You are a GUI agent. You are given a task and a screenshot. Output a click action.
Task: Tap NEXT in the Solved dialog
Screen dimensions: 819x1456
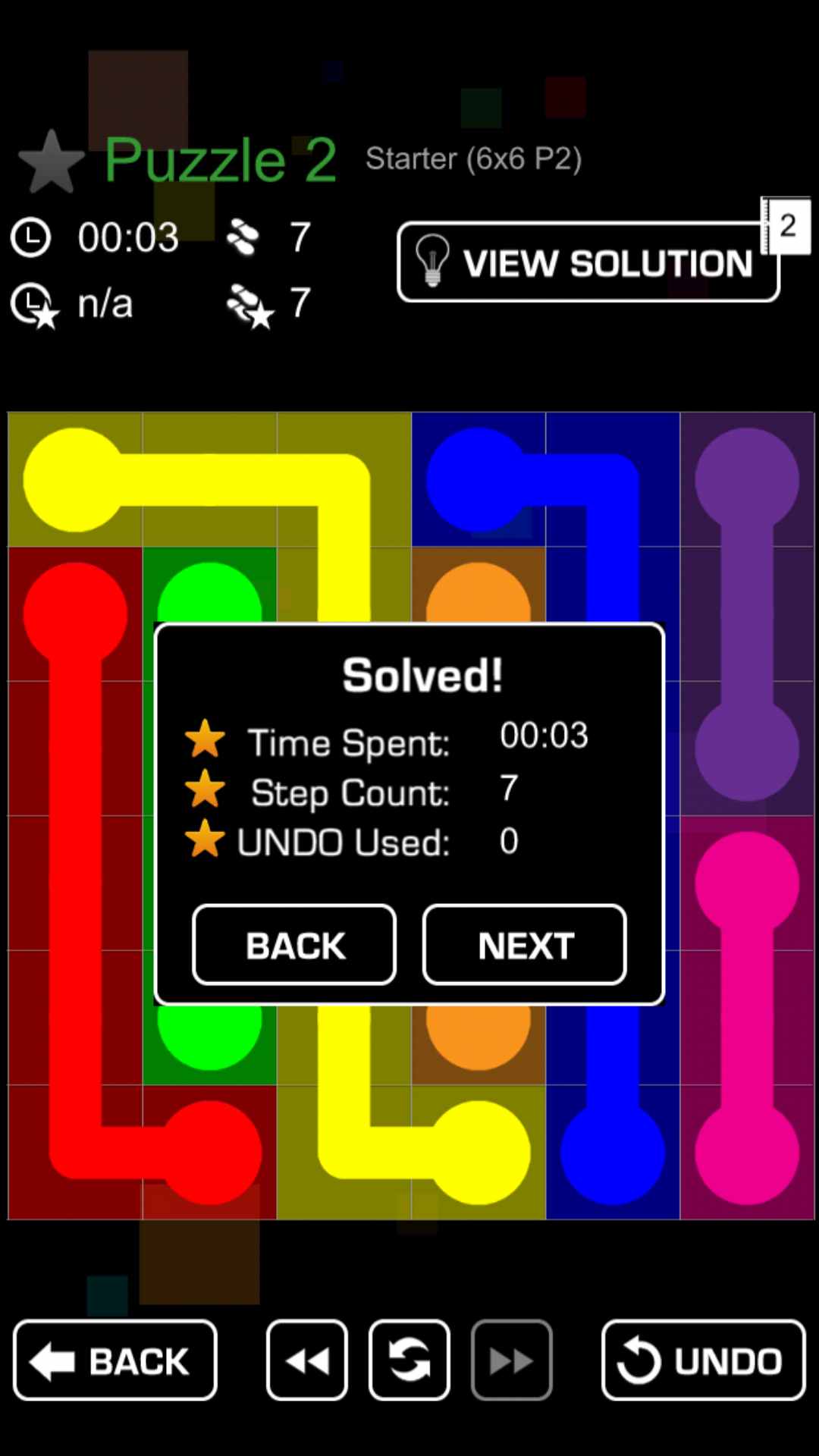(524, 945)
